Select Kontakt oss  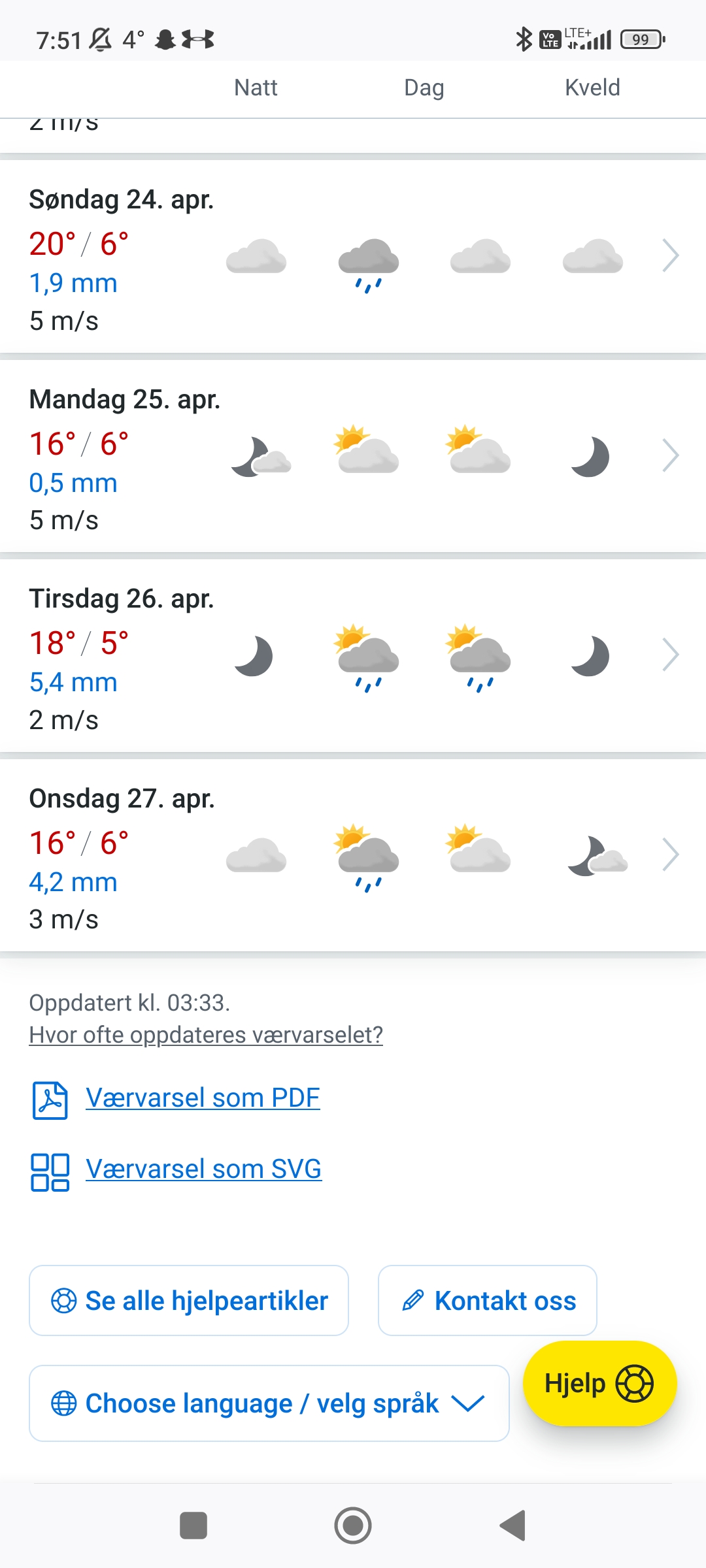[488, 1301]
